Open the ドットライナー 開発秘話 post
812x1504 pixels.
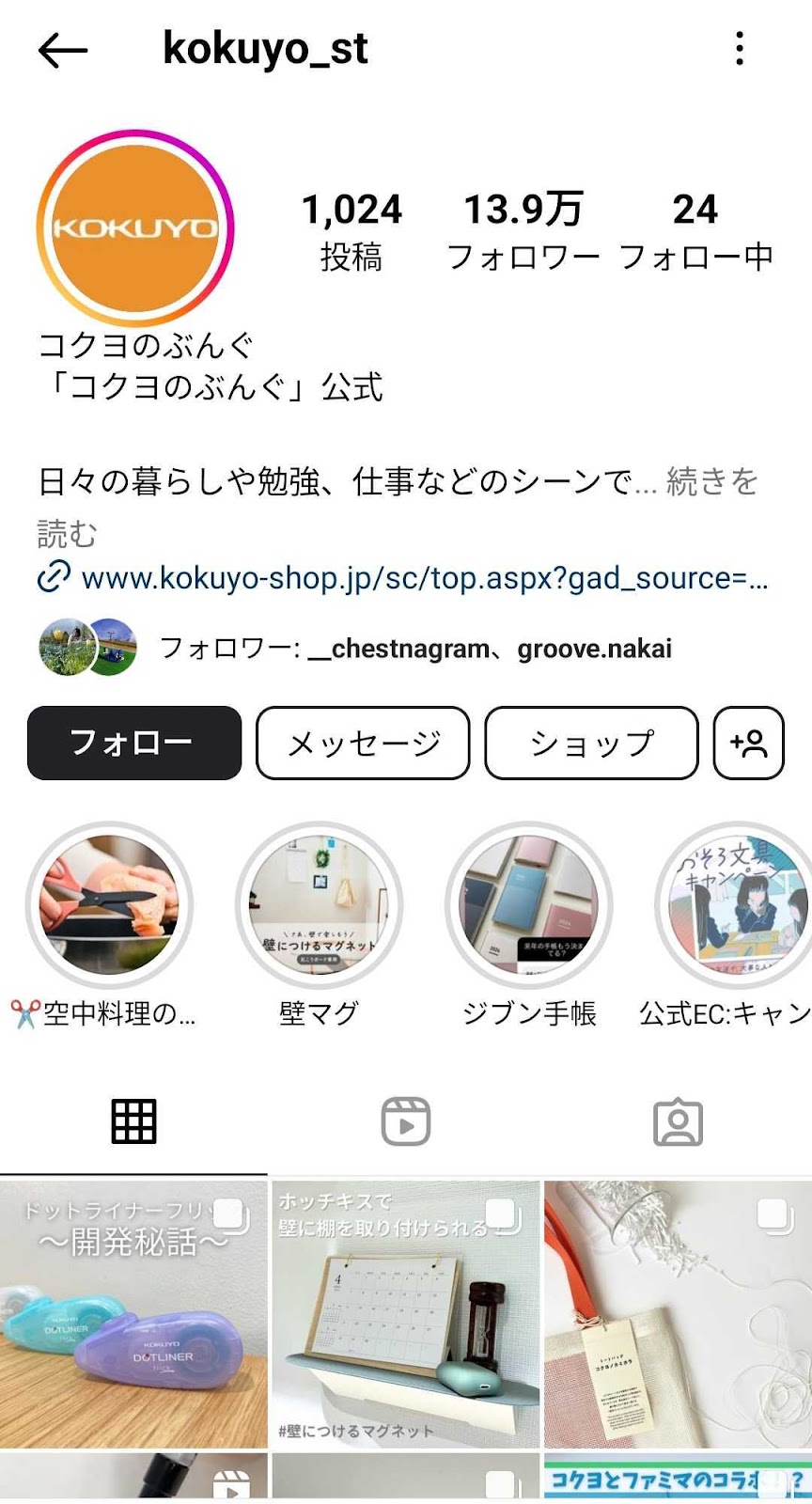pos(133,1314)
